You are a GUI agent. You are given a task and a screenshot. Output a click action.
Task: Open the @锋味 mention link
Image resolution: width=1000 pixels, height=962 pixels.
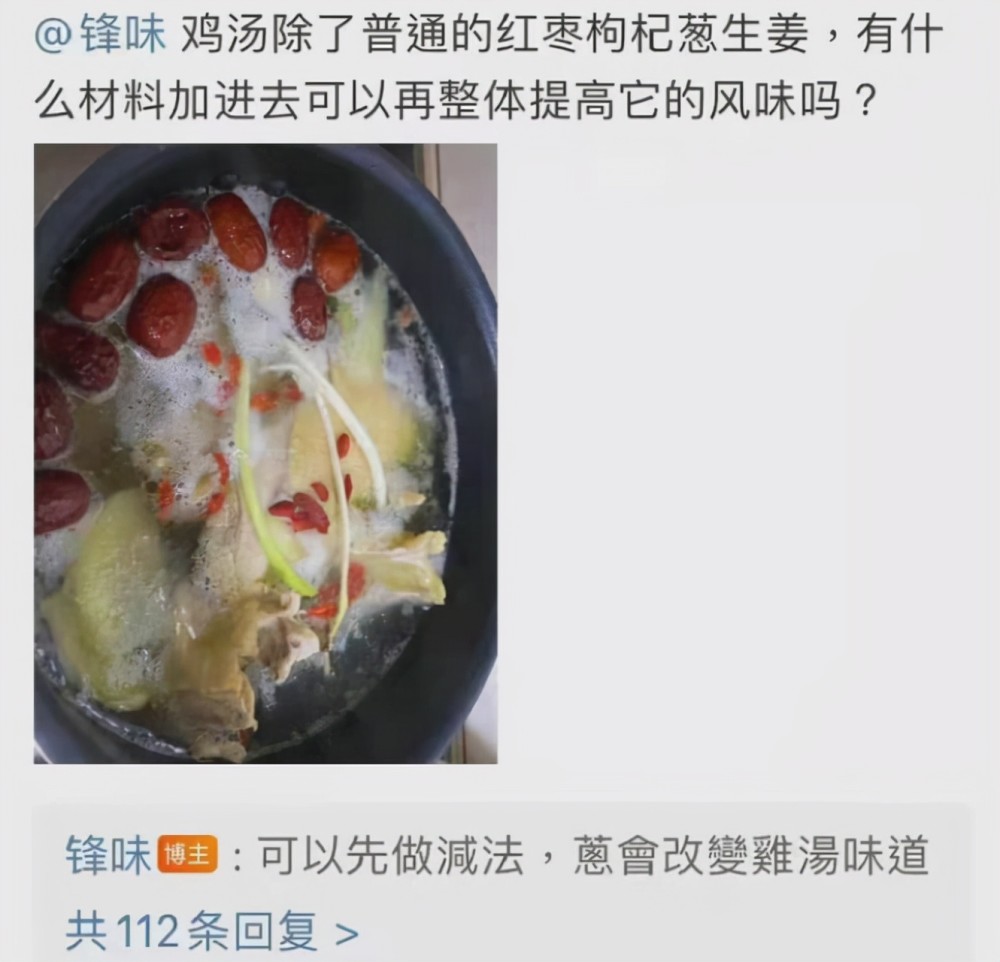100,38
